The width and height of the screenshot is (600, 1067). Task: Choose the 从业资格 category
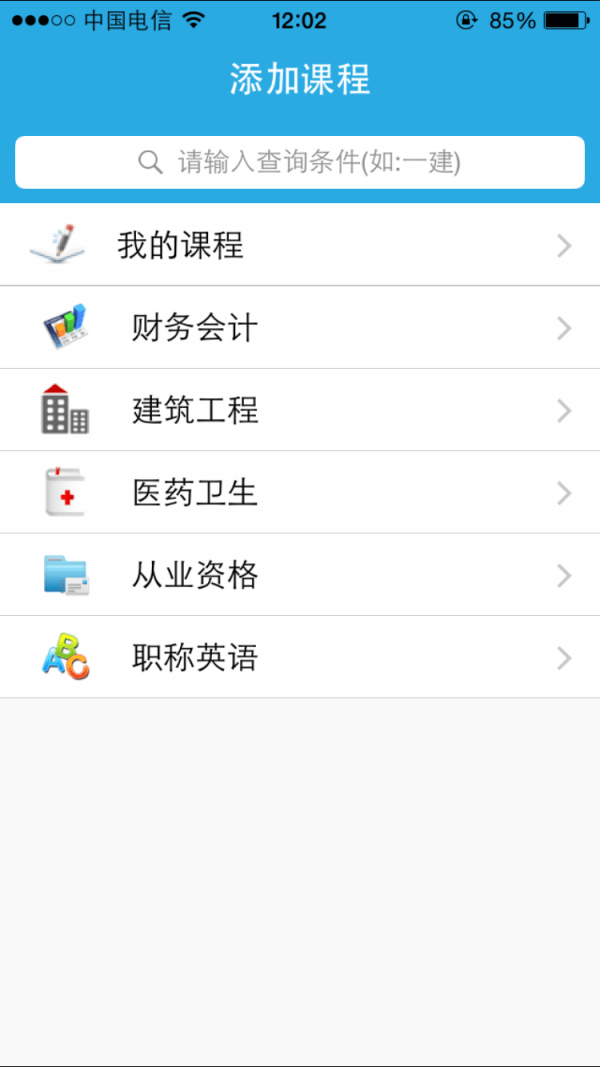300,575
